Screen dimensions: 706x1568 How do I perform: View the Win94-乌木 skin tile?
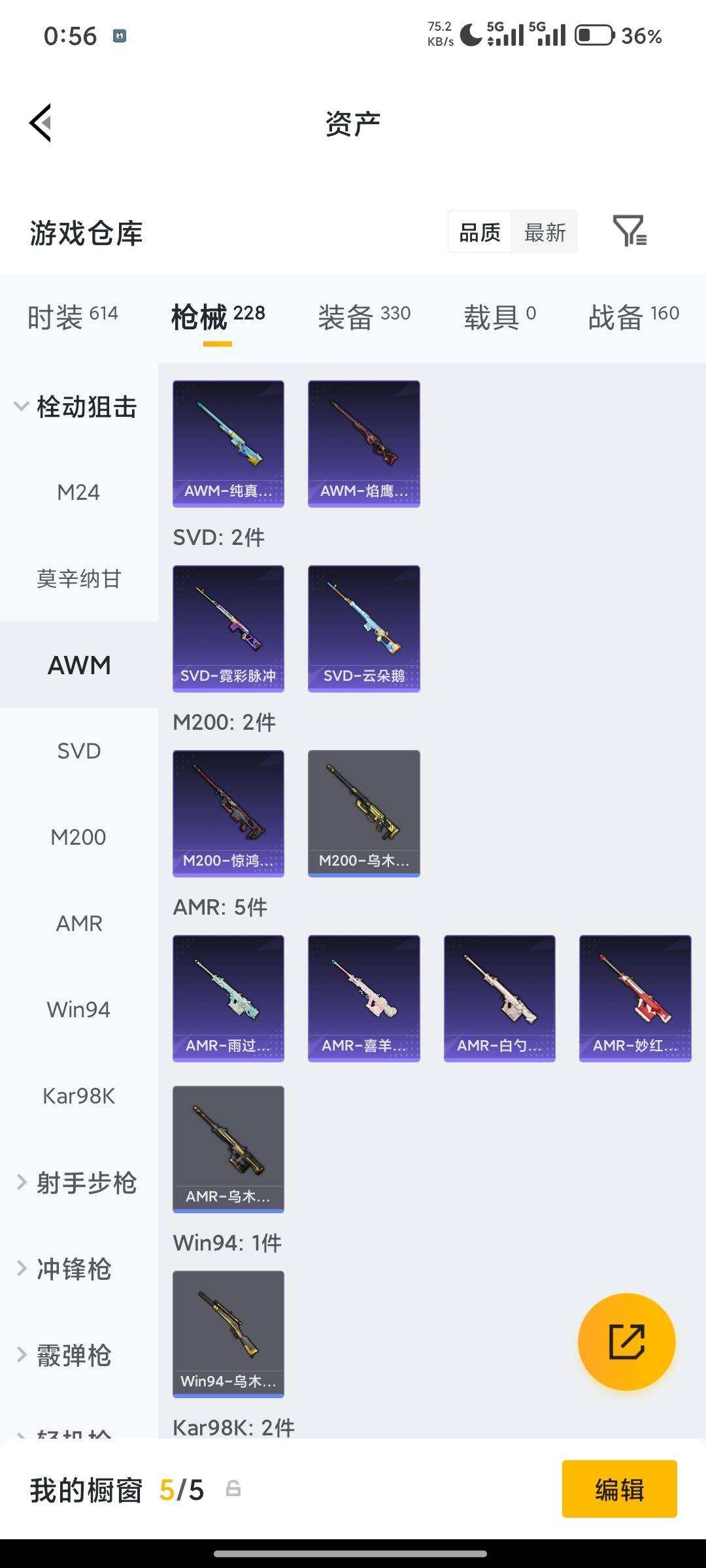228,1334
